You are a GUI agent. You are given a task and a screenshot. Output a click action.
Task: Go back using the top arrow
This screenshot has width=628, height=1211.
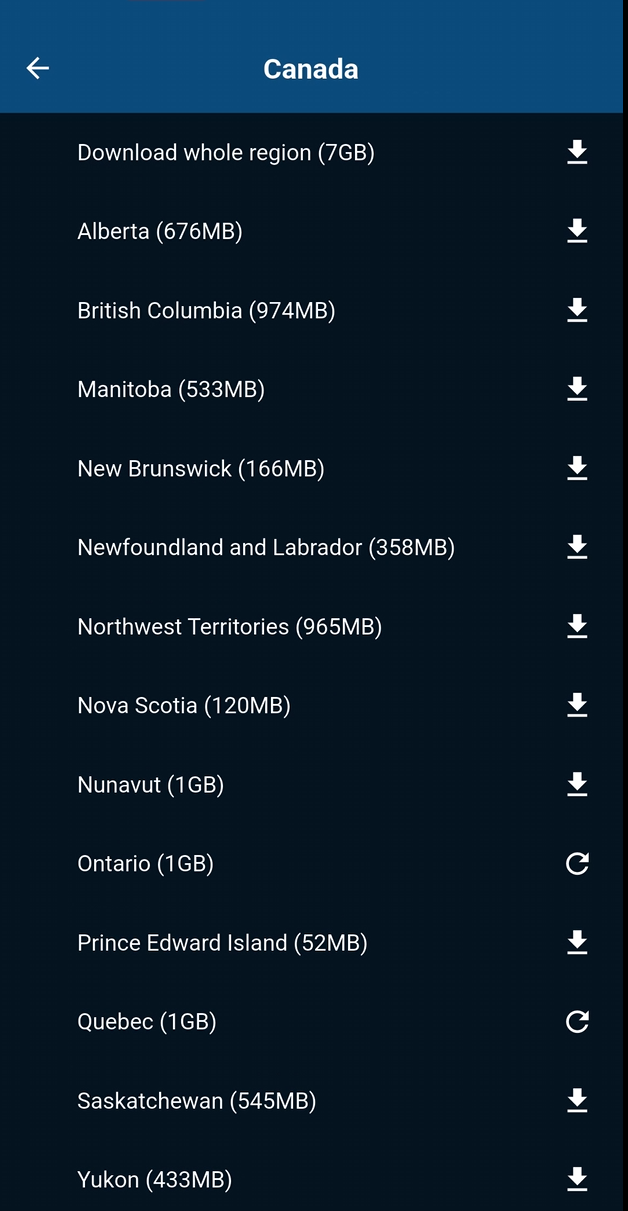(38, 68)
